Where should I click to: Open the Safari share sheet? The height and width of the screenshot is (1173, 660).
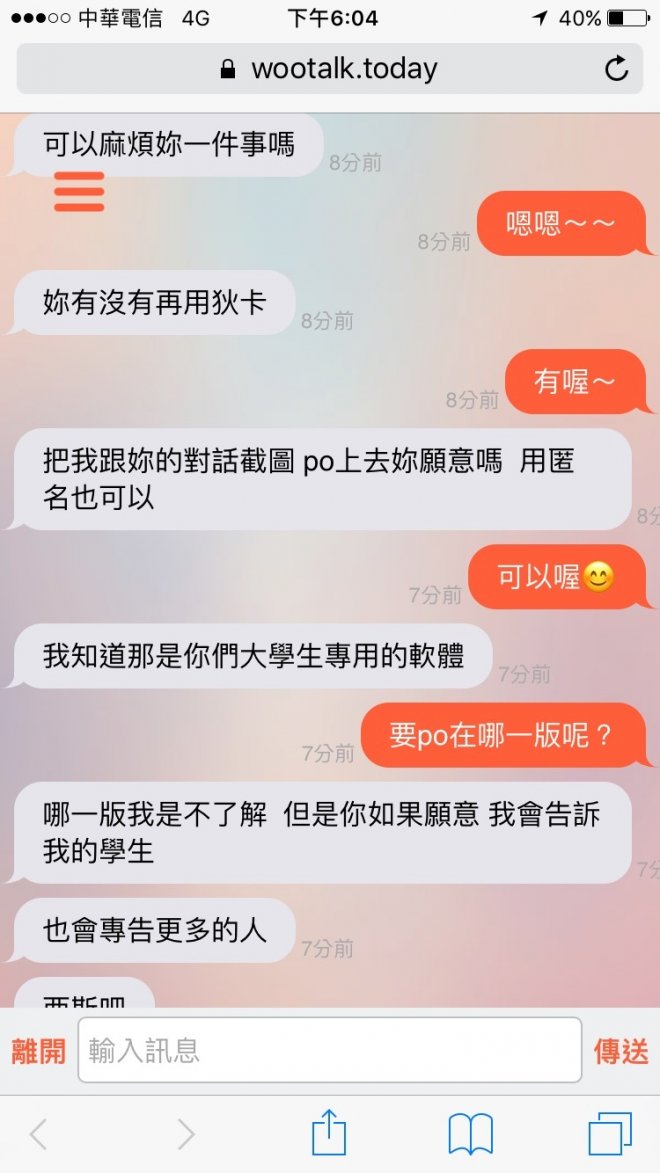point(329,1133)
